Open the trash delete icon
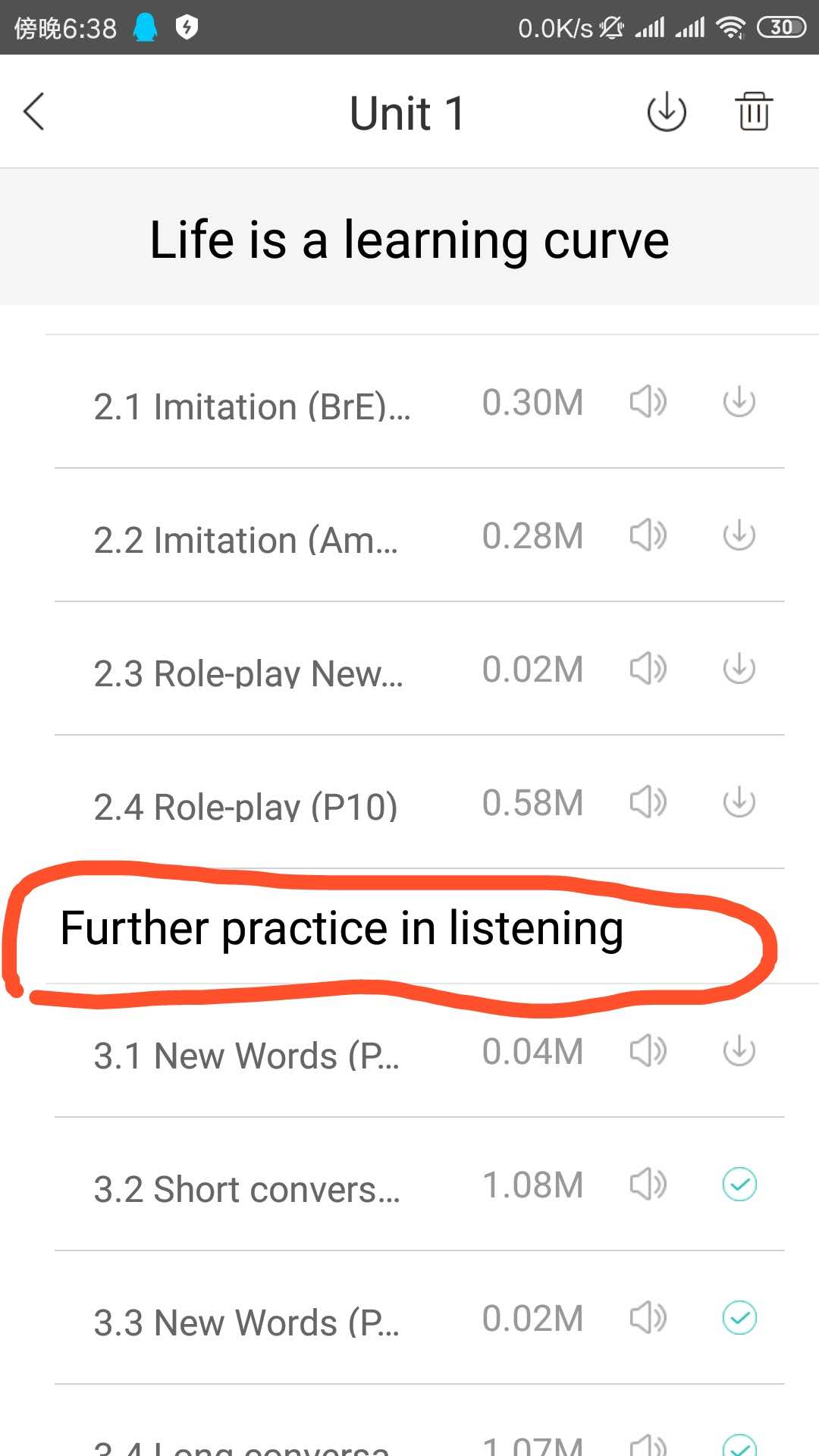Viewport: 819px width, 1456px height. point(753,112)
